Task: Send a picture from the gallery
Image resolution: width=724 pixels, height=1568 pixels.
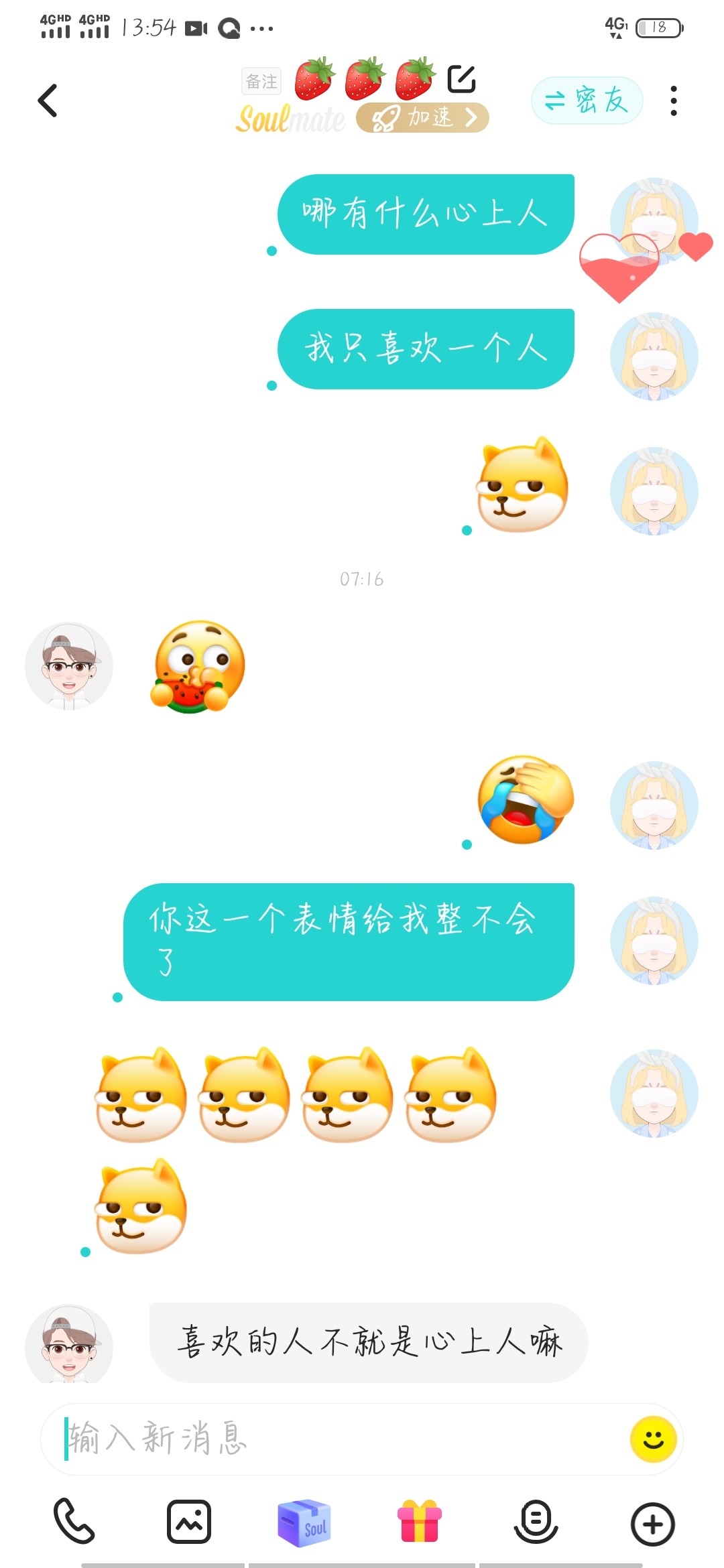Action: [x=189, y=1522]
